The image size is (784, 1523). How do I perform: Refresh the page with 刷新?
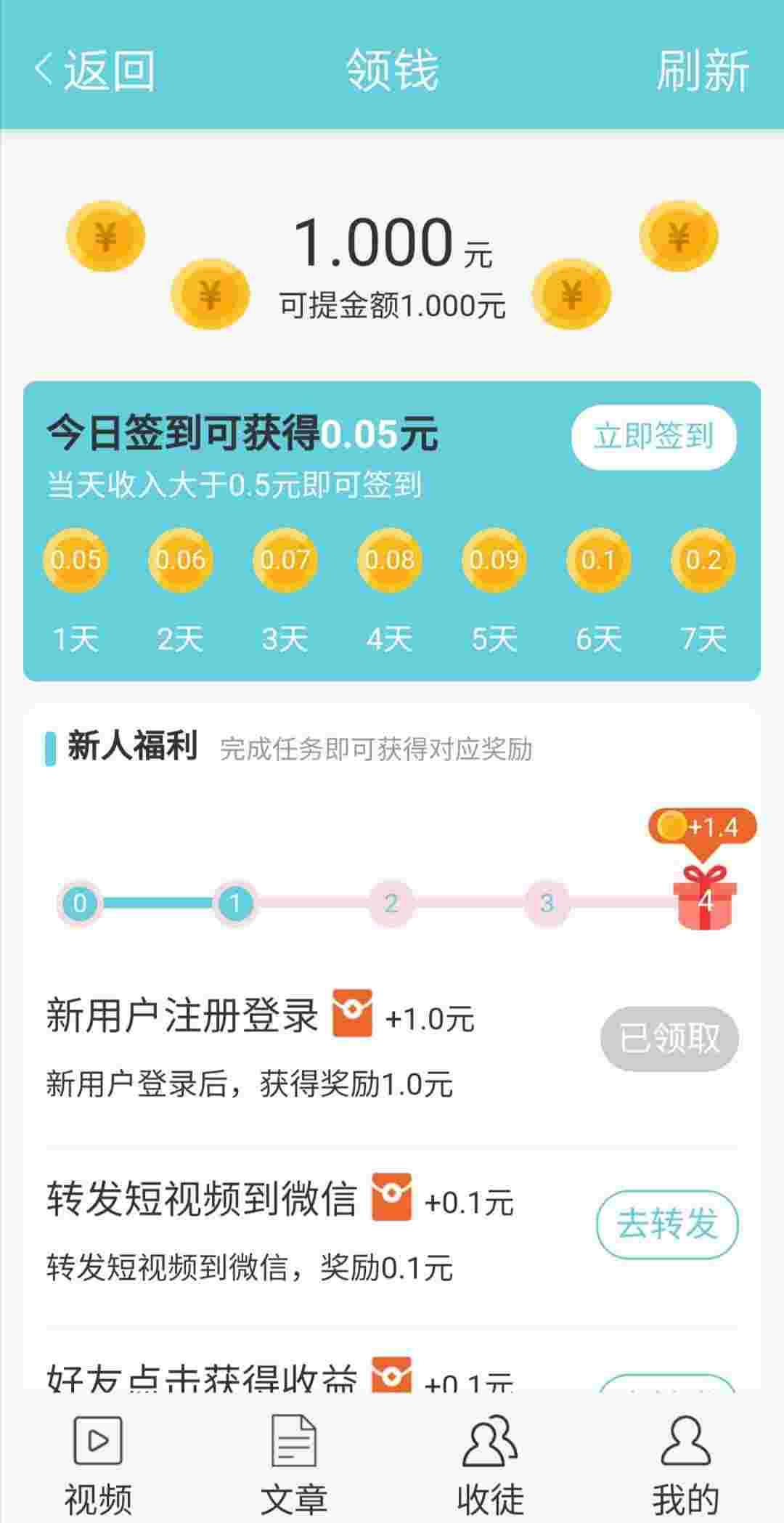pyautogui.click(x=702, y=70)
